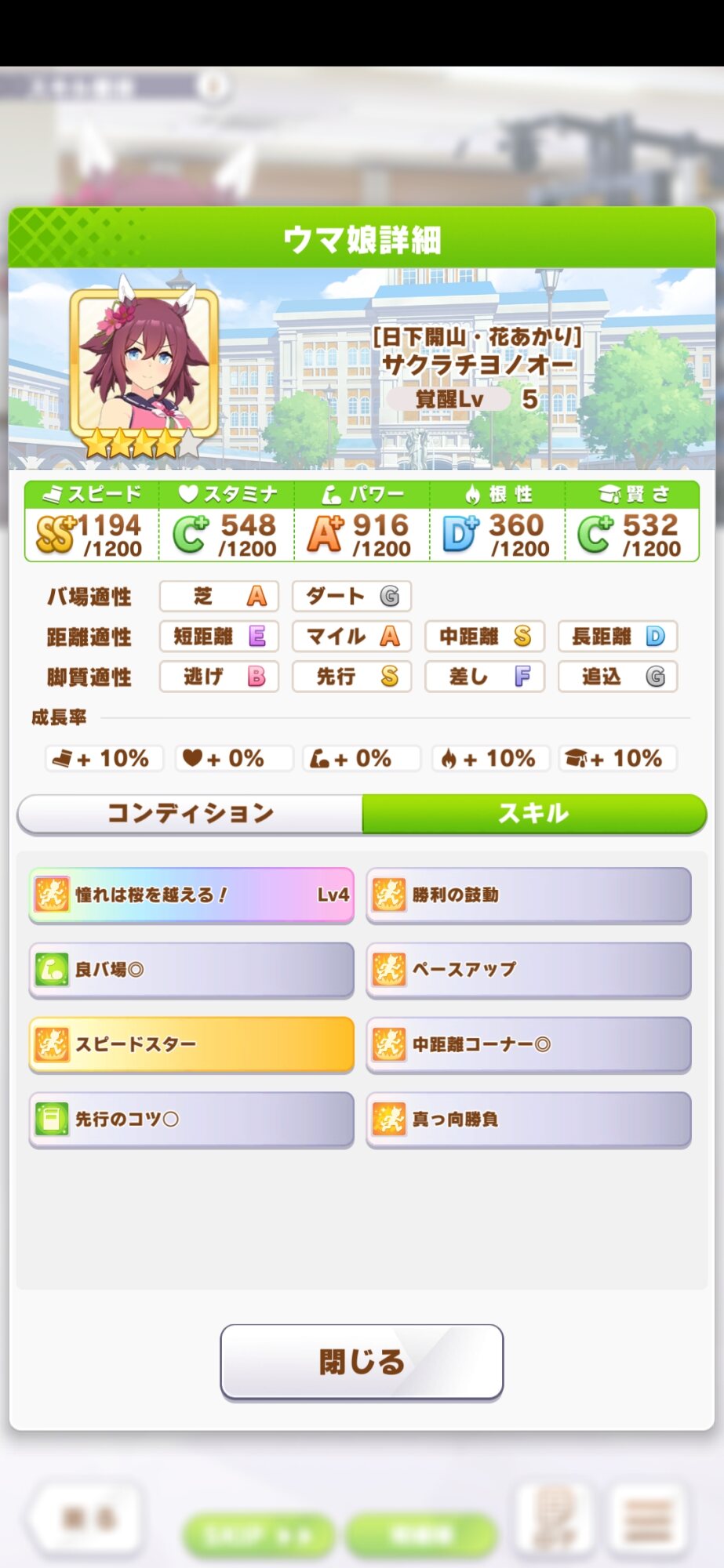The height and width of the screenshot is (1568, 724).
Task: Open the ペースアップ skill info
Action: [x=529, y=970]
